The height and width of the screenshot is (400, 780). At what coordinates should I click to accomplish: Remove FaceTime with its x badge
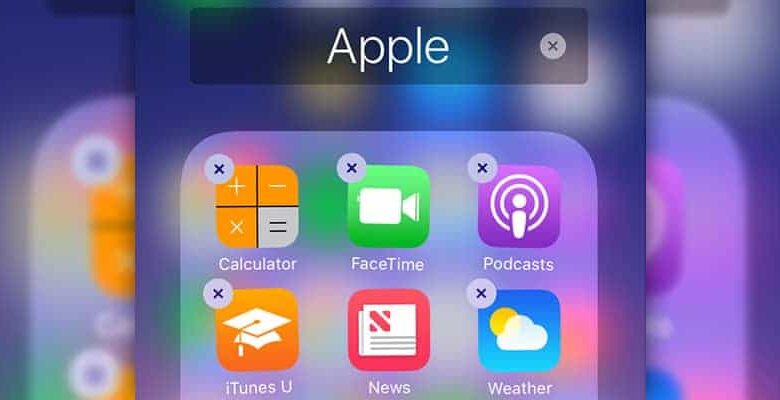pos(350,168)
